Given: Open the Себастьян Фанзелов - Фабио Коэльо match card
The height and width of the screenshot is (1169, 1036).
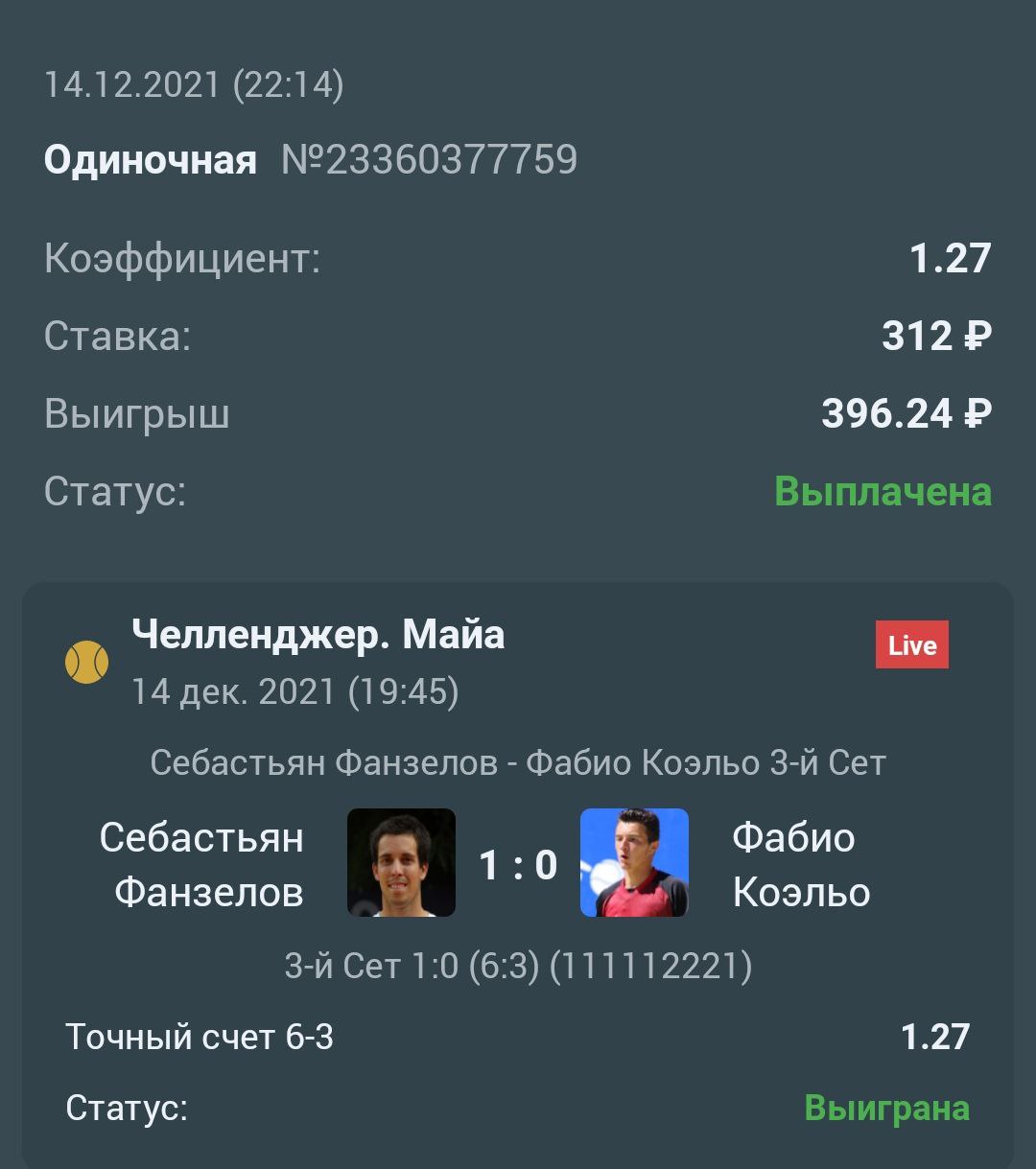Looking at the screenshot, I should 518,763.
